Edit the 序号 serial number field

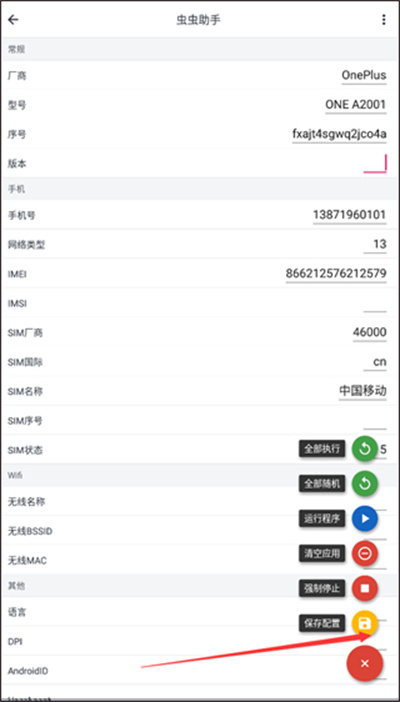[x=339, y=134]
